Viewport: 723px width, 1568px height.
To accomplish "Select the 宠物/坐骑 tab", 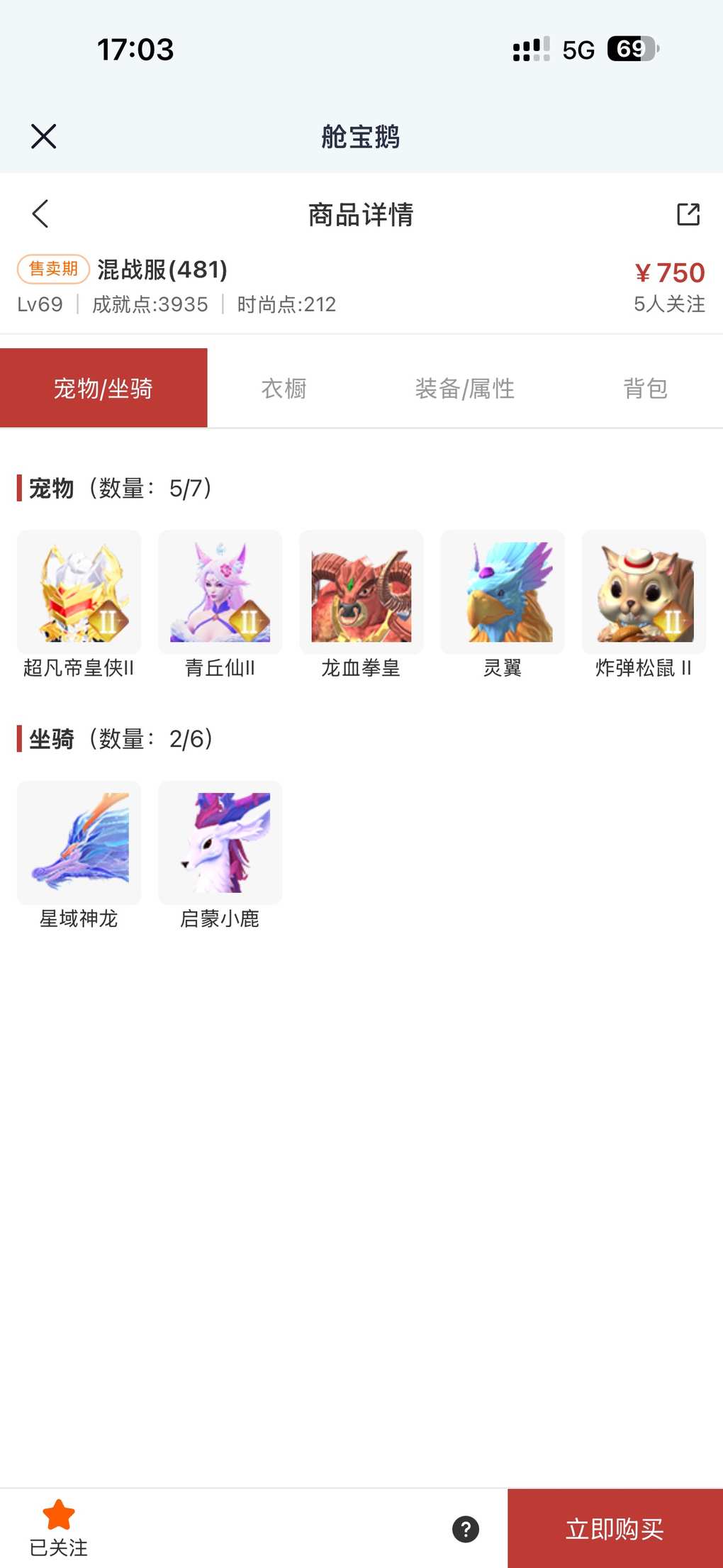I will coord(103,389).
